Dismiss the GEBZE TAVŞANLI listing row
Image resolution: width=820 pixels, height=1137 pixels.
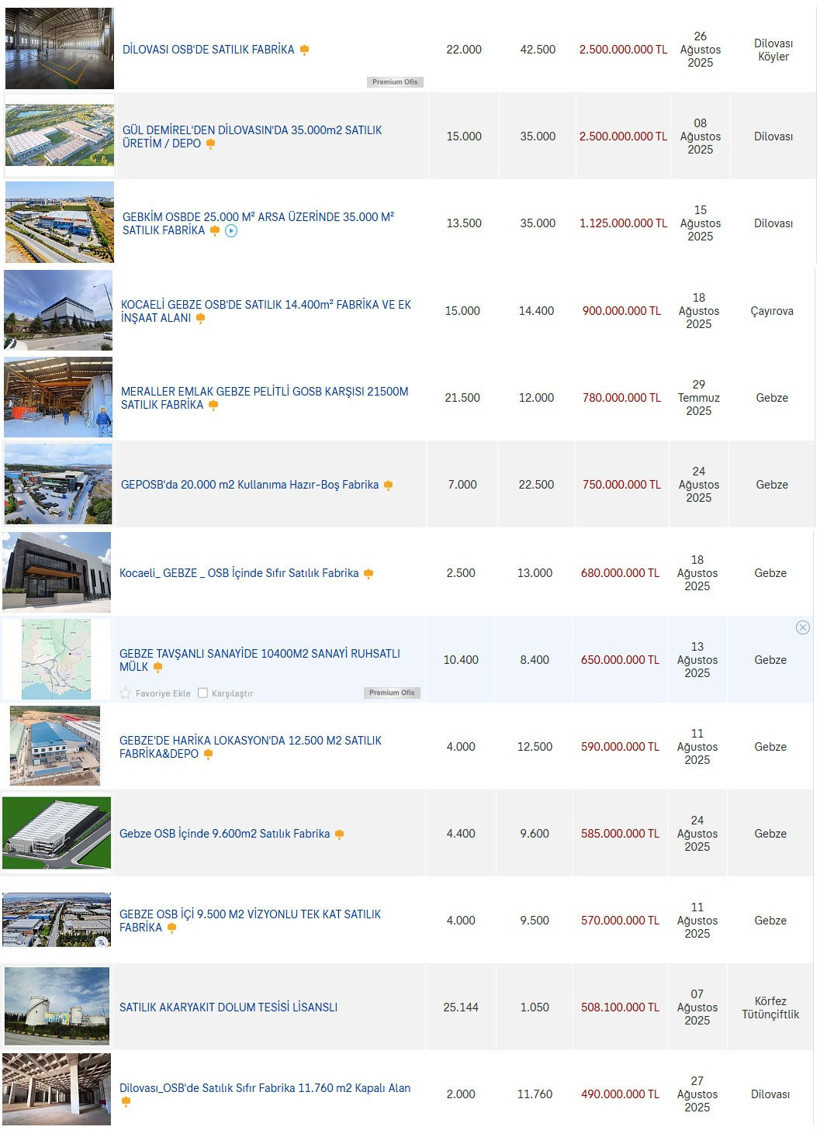(x=802, y=628)
